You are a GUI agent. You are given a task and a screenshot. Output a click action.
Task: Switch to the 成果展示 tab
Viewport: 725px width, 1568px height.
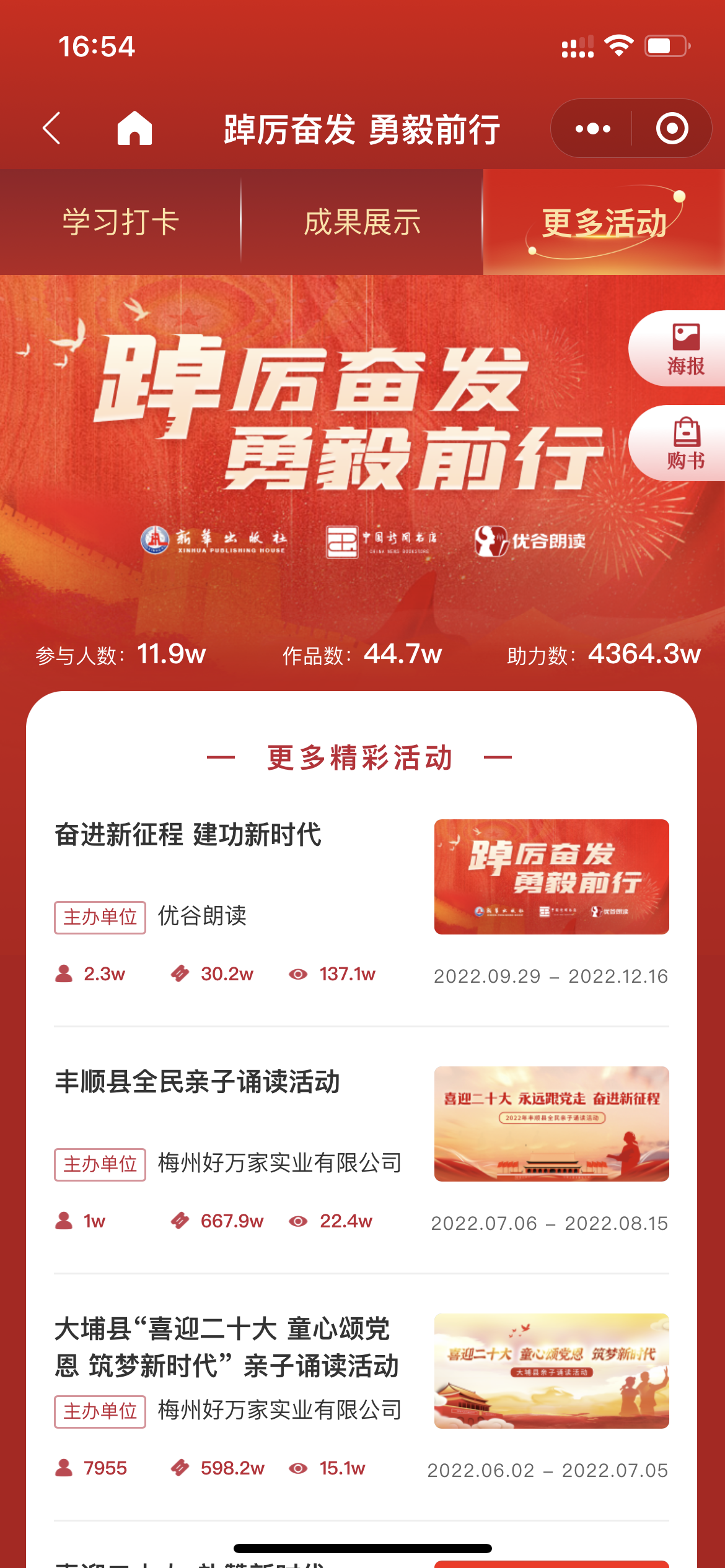362,222
